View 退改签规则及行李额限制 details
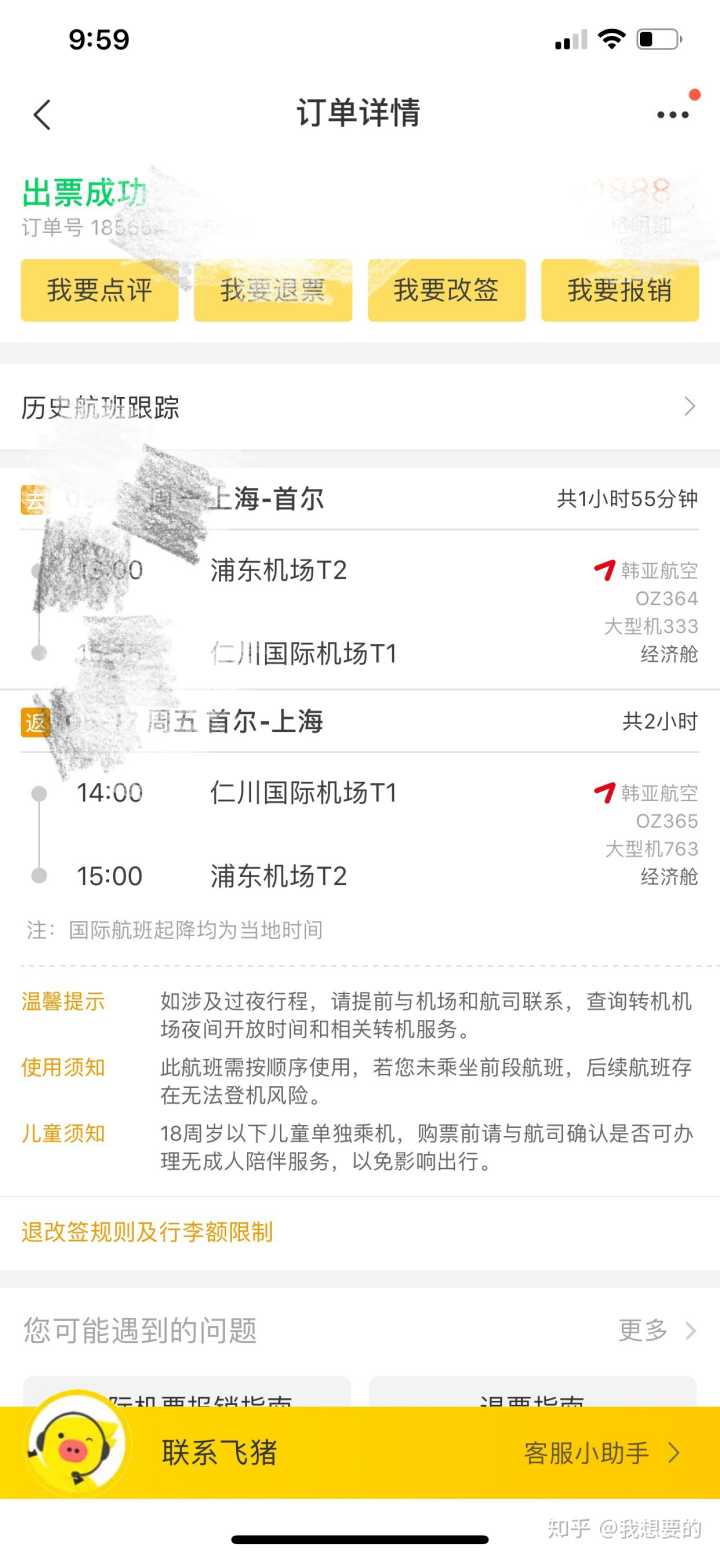720x1558 pixels. 147,1232
